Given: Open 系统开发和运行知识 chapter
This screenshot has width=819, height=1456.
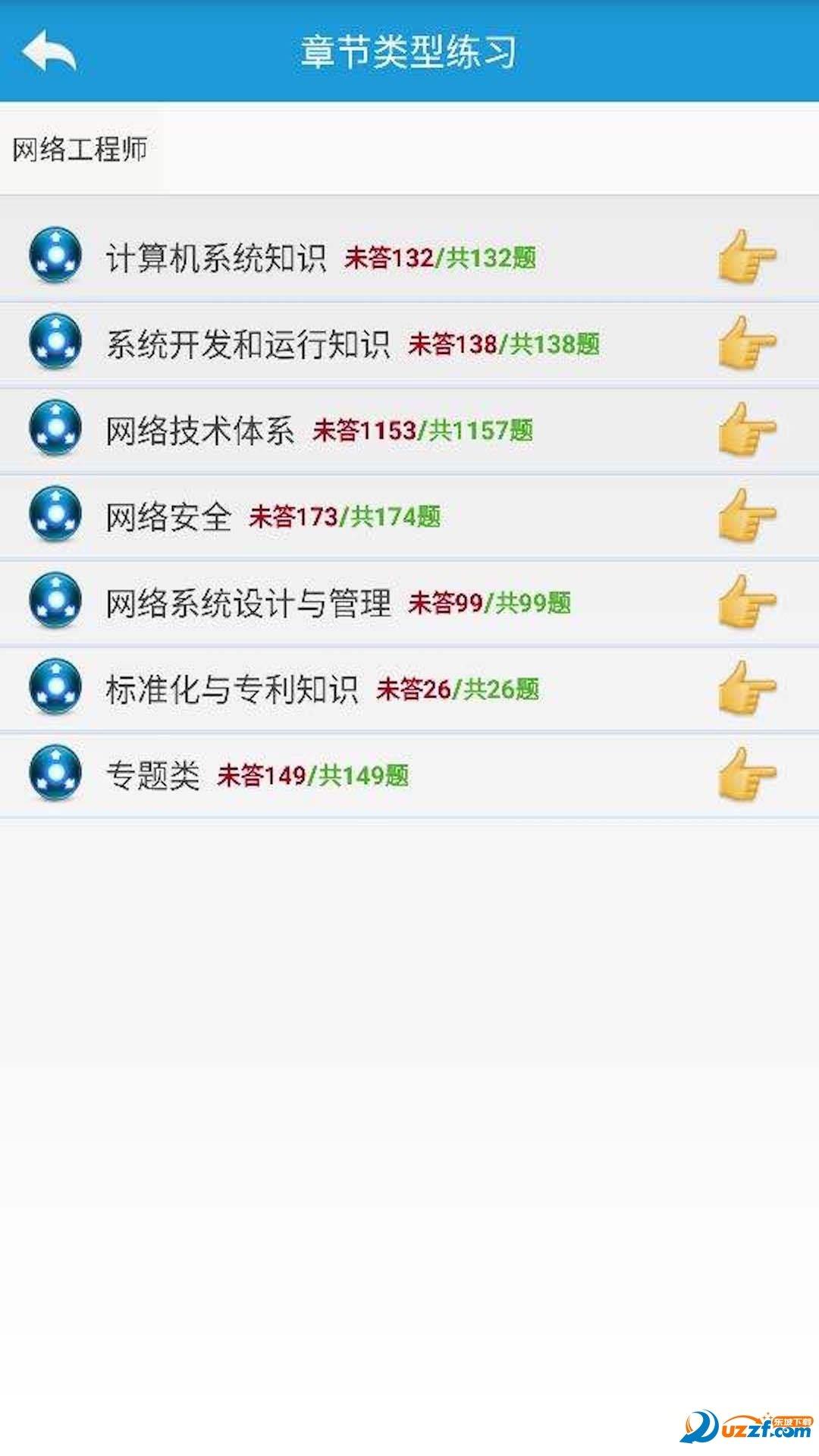Looking at the screenshot, I should [x=248, y=344].
